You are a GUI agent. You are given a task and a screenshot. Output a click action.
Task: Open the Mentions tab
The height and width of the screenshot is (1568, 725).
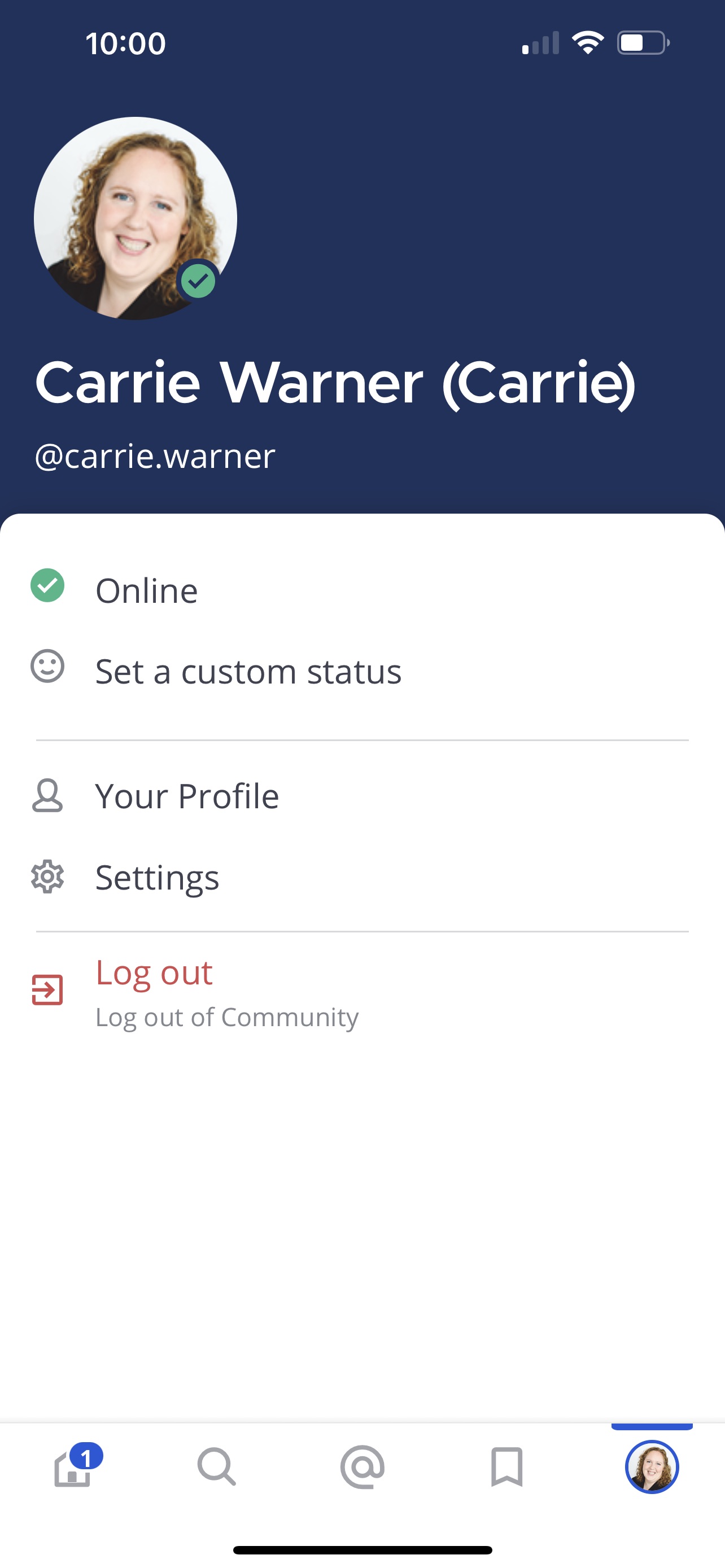point(362,1467)
